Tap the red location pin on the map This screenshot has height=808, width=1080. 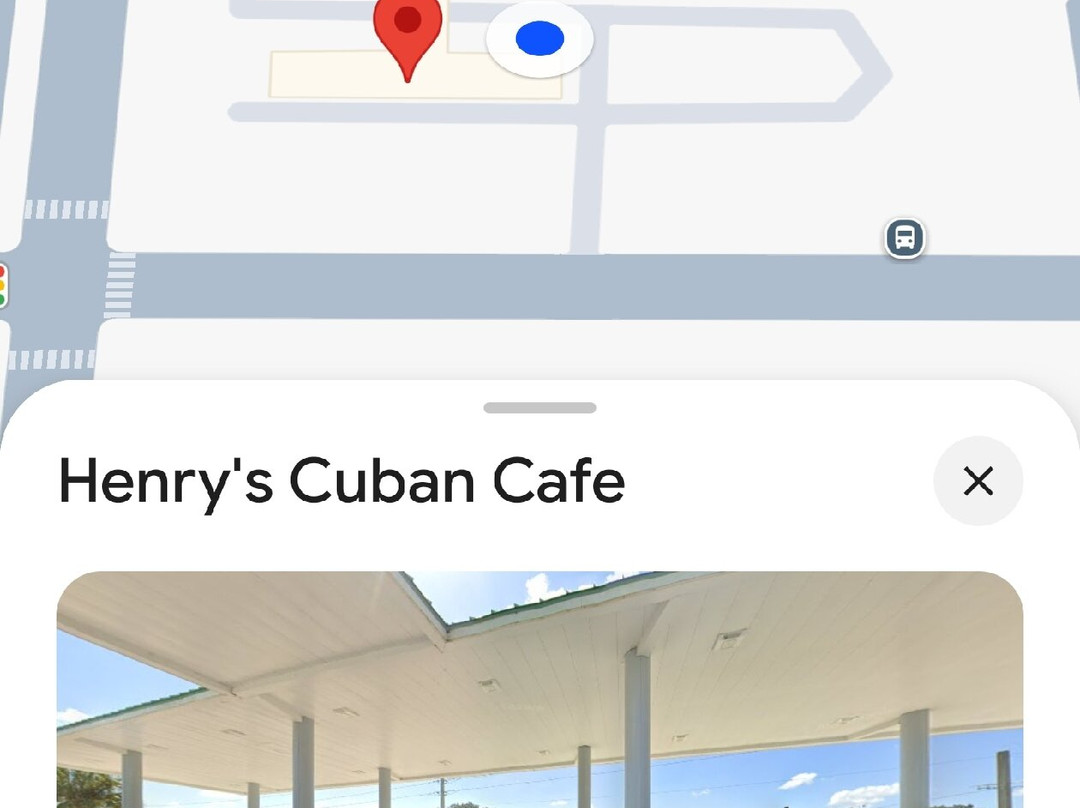tap(408, 30)
